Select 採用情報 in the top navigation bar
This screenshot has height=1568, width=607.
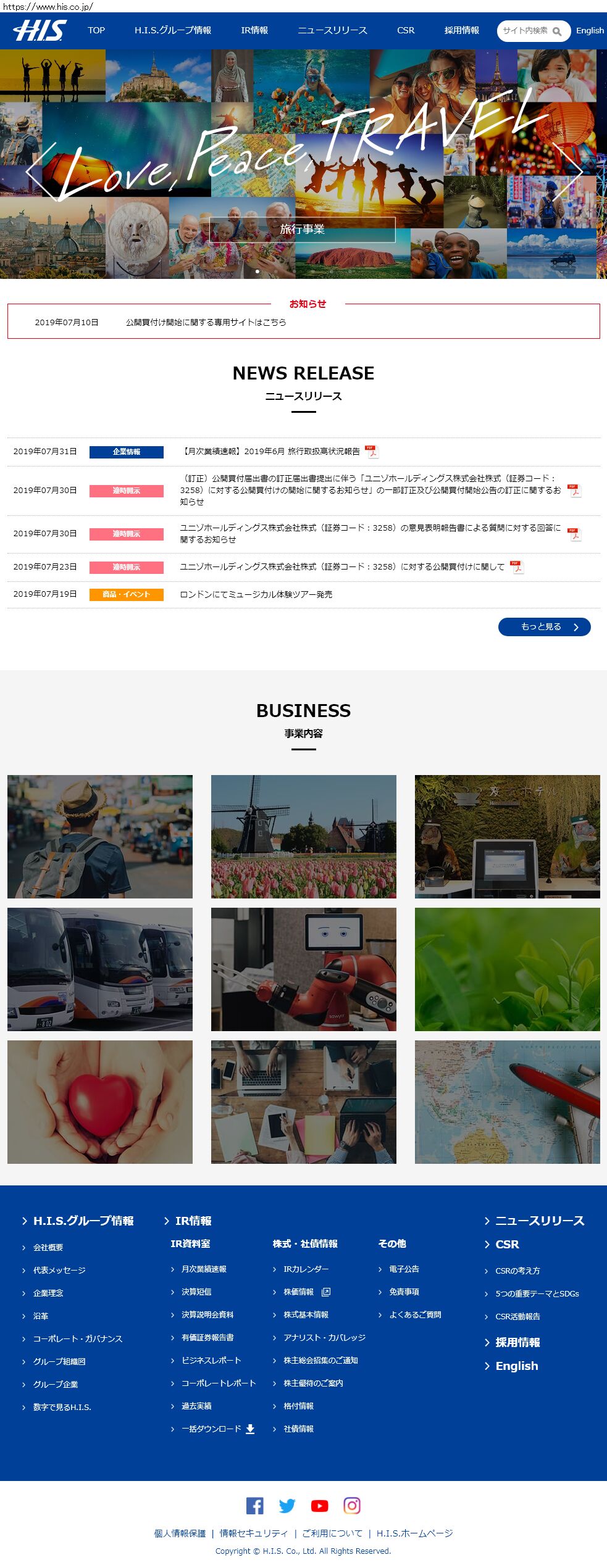point(461,30)
